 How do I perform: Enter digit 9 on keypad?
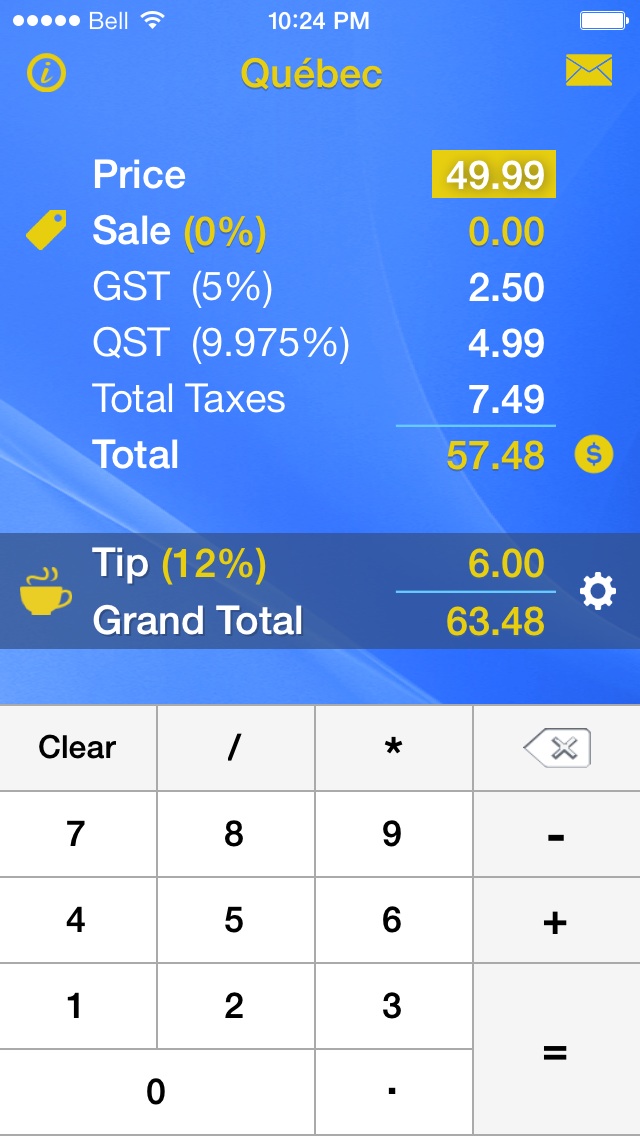393,835
